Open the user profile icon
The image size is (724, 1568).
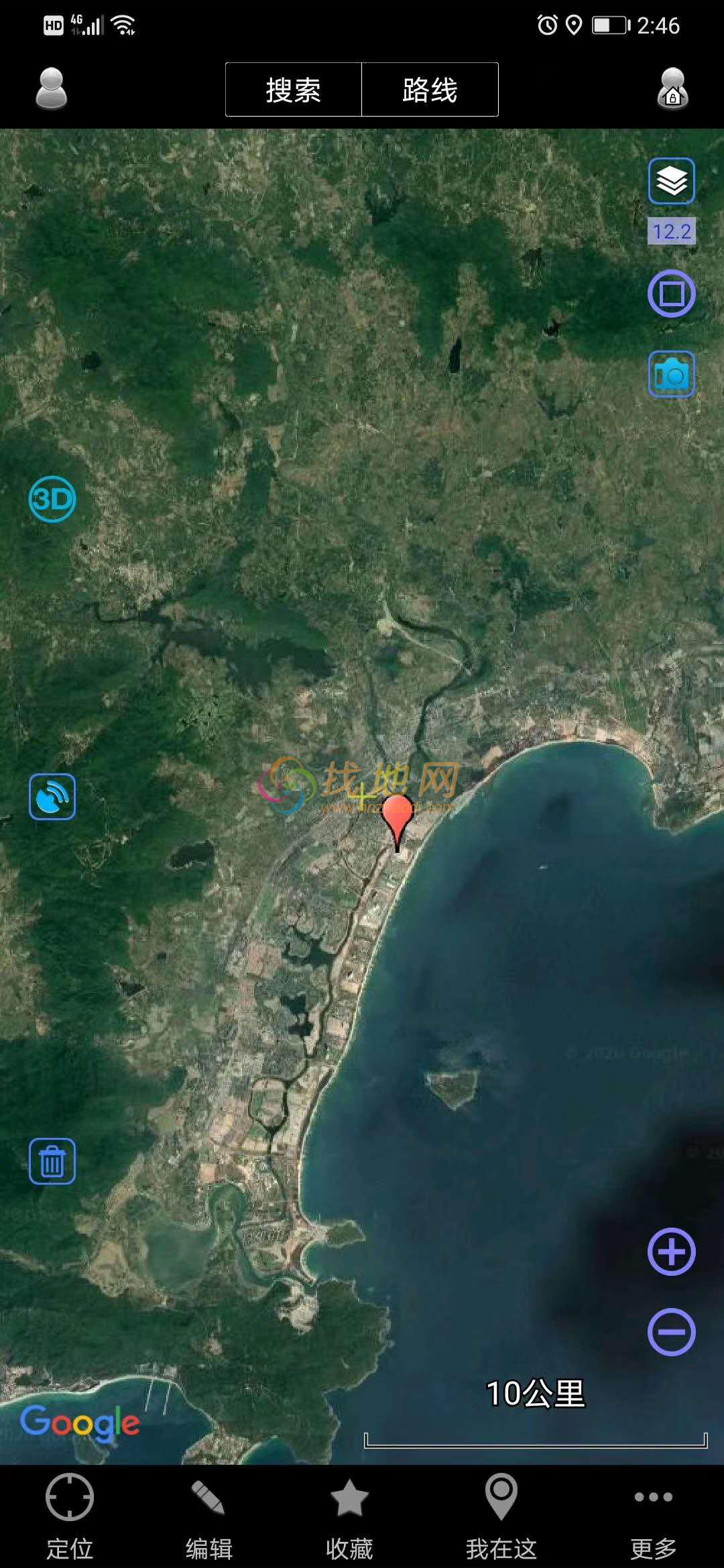click(52, 89)
